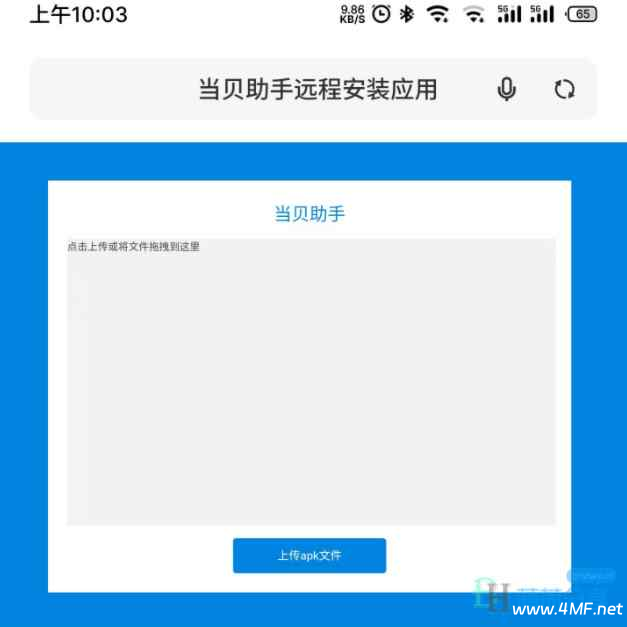Tap the 点击上传 file drop area
This screenshot has height=627, width=627.
pyautogui.click(x=311, y=381)
